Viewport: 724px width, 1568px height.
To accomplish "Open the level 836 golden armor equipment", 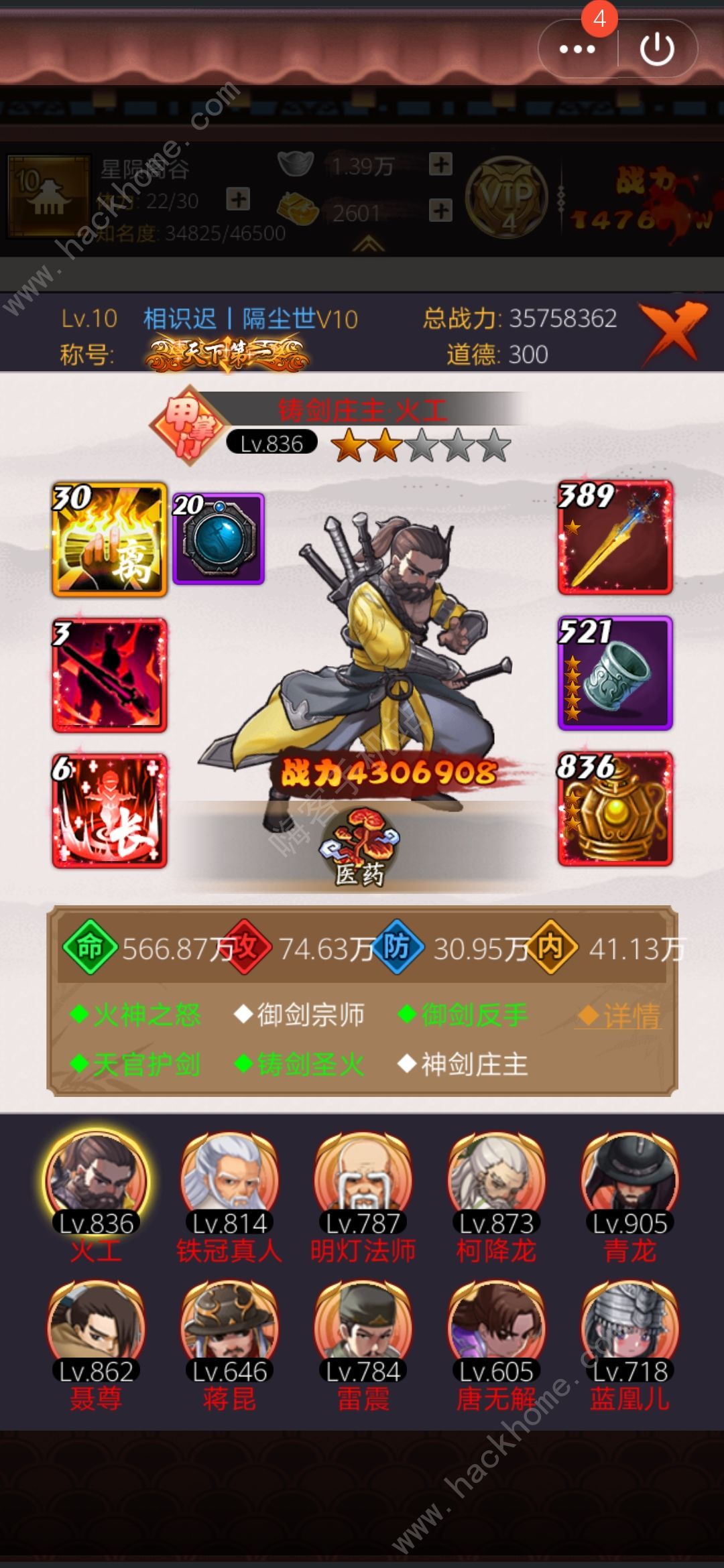I will [x=615, y=809].
